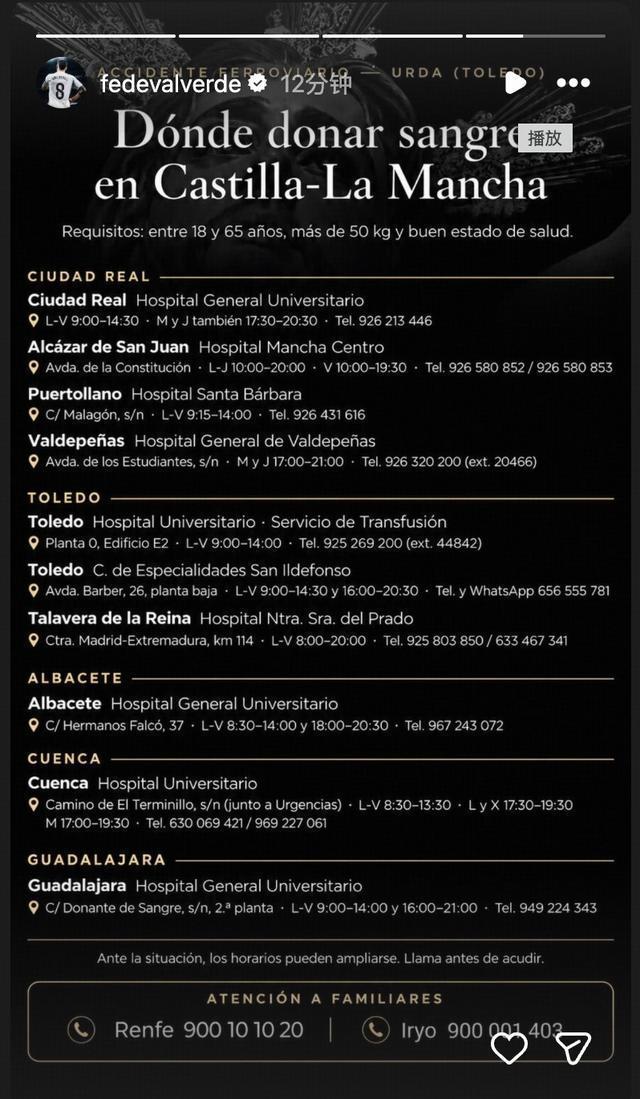The image size is (640, 1099).
Task: Resume story playback with play button
Action: coord(515,83)
